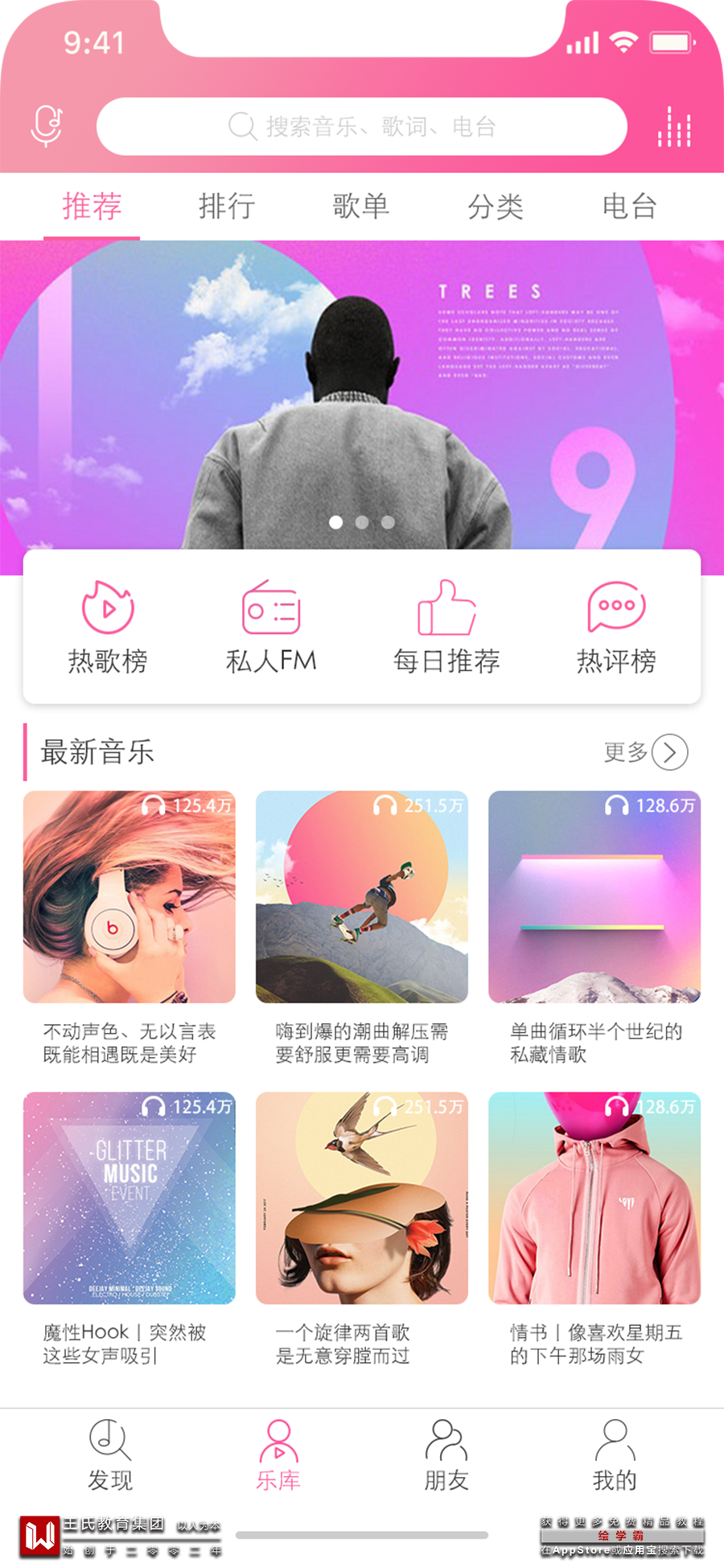The width and height of the screenshot is (724, 1568).
Task: Switch to the 发现 tab
Action: (x=110, y=1455)
